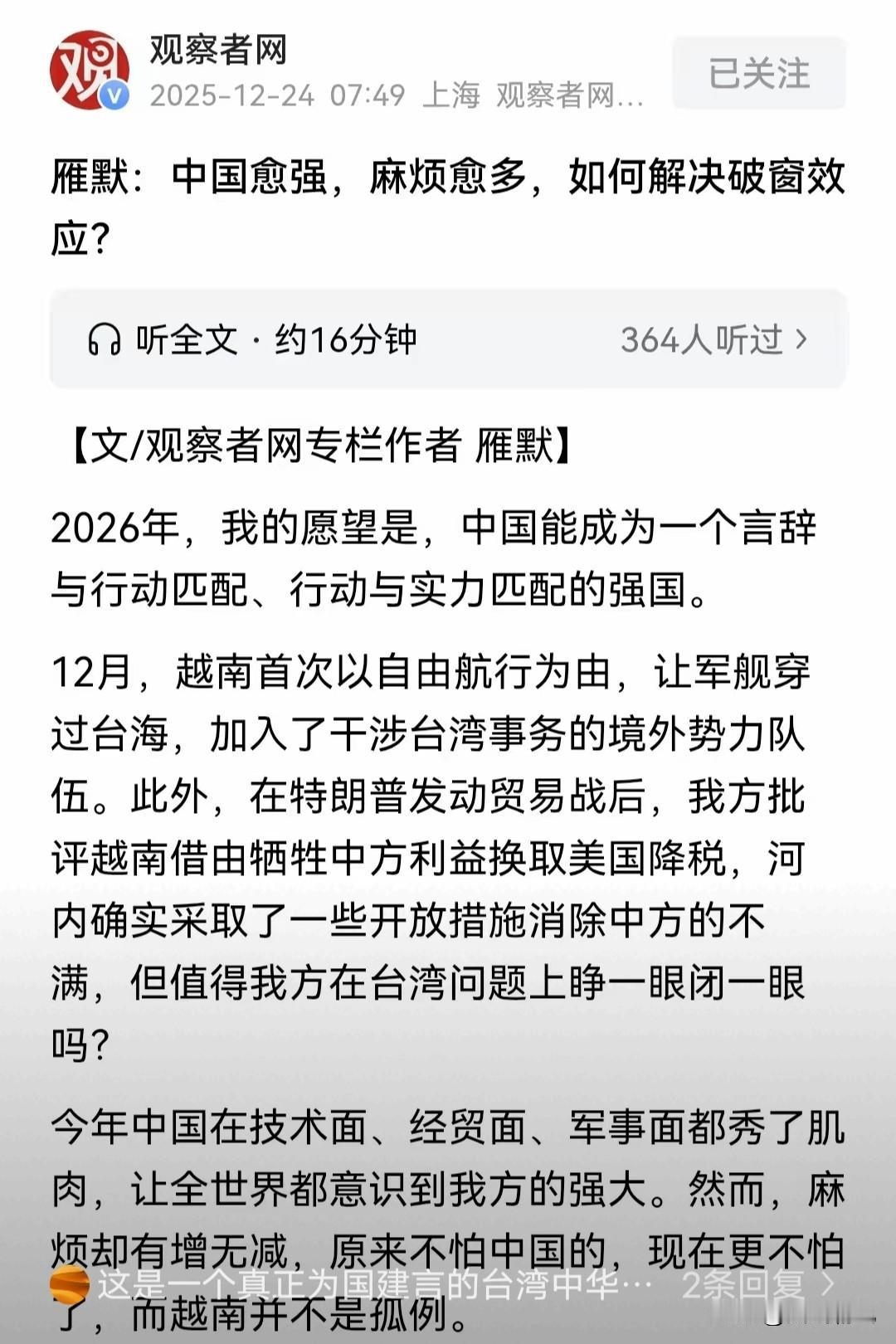Expand 364人听过 listener details
The height and width of the screenshot is (1344, 896).
705,340
